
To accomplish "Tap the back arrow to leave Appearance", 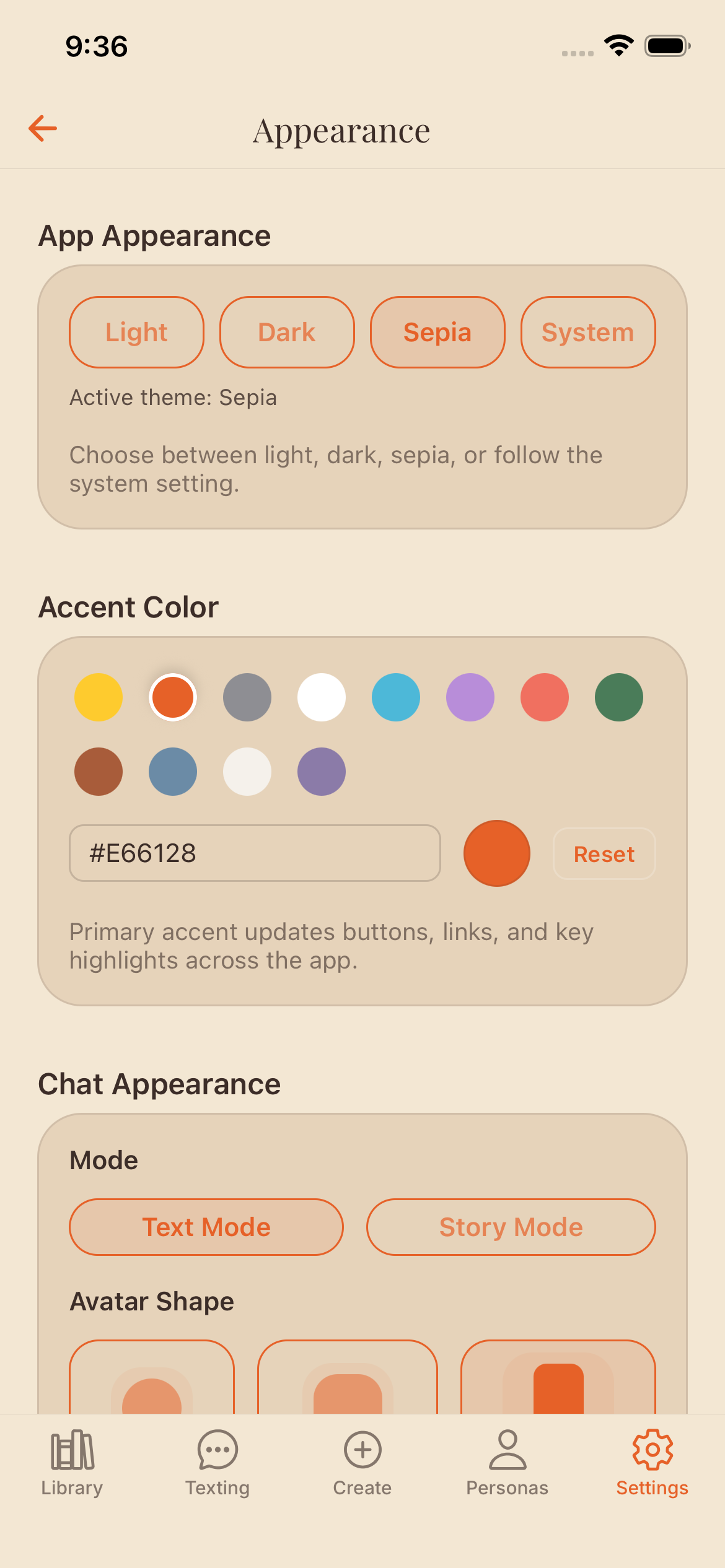I will [42, 128].
